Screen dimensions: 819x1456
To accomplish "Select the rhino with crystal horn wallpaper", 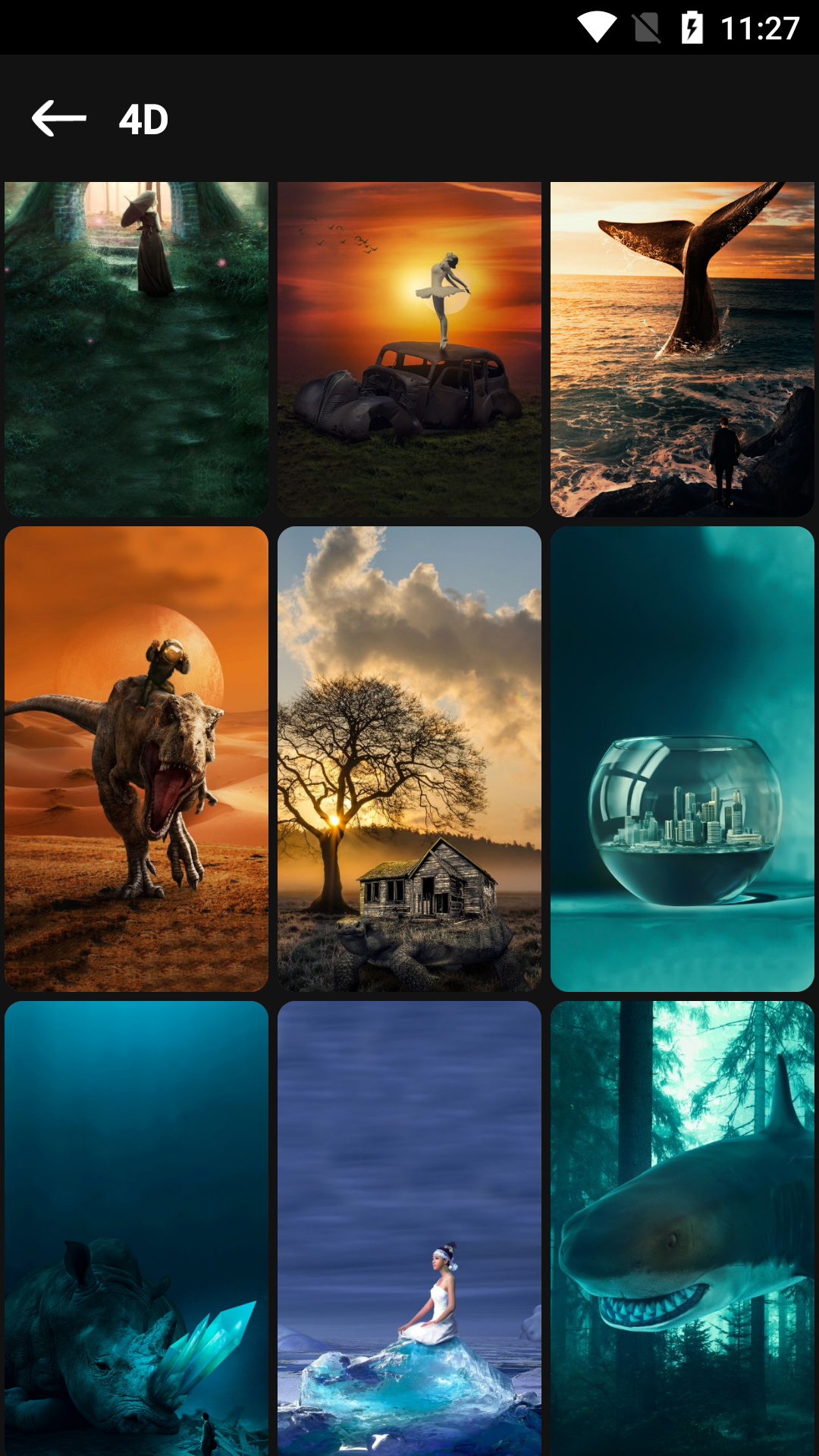I will [136, 1228].
